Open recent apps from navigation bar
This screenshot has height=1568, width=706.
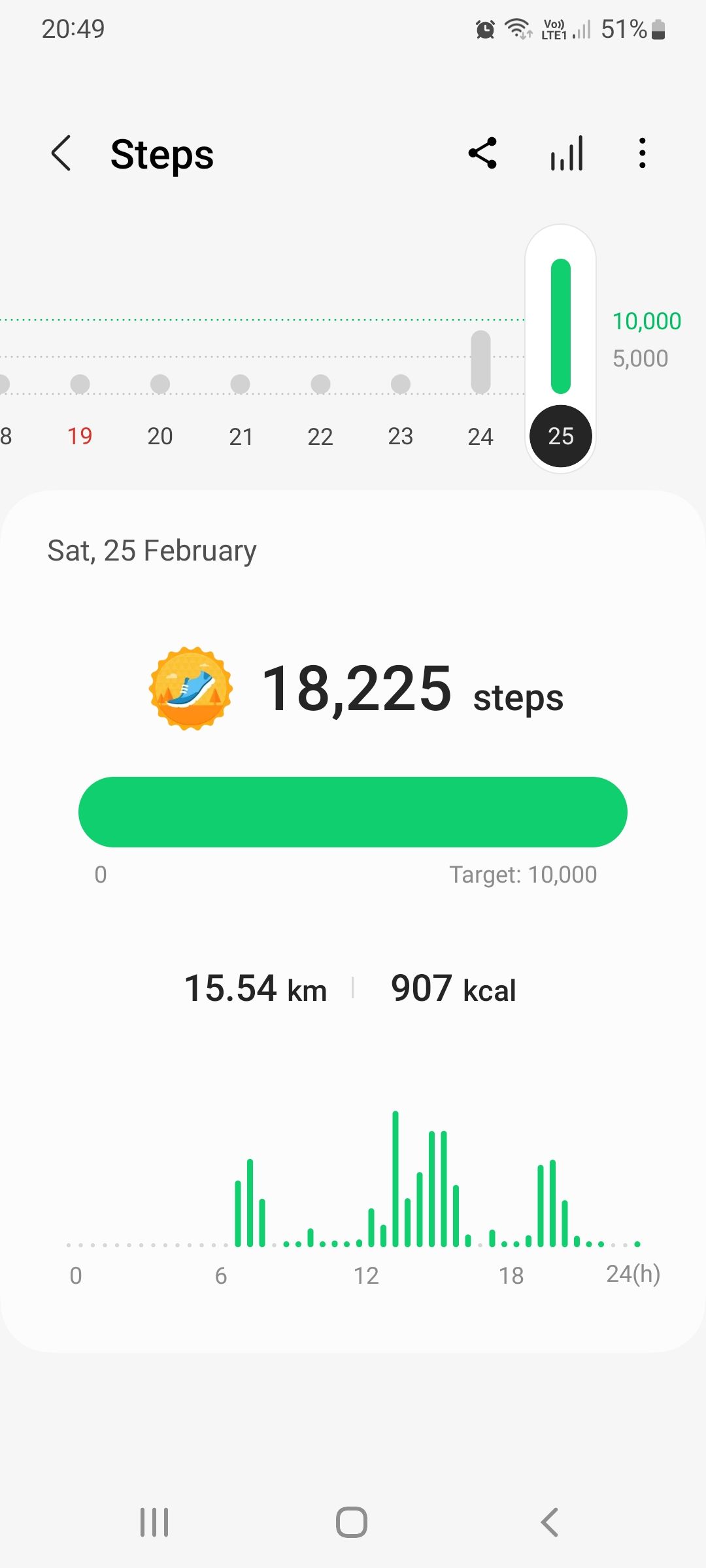(x=154, y=1522)
